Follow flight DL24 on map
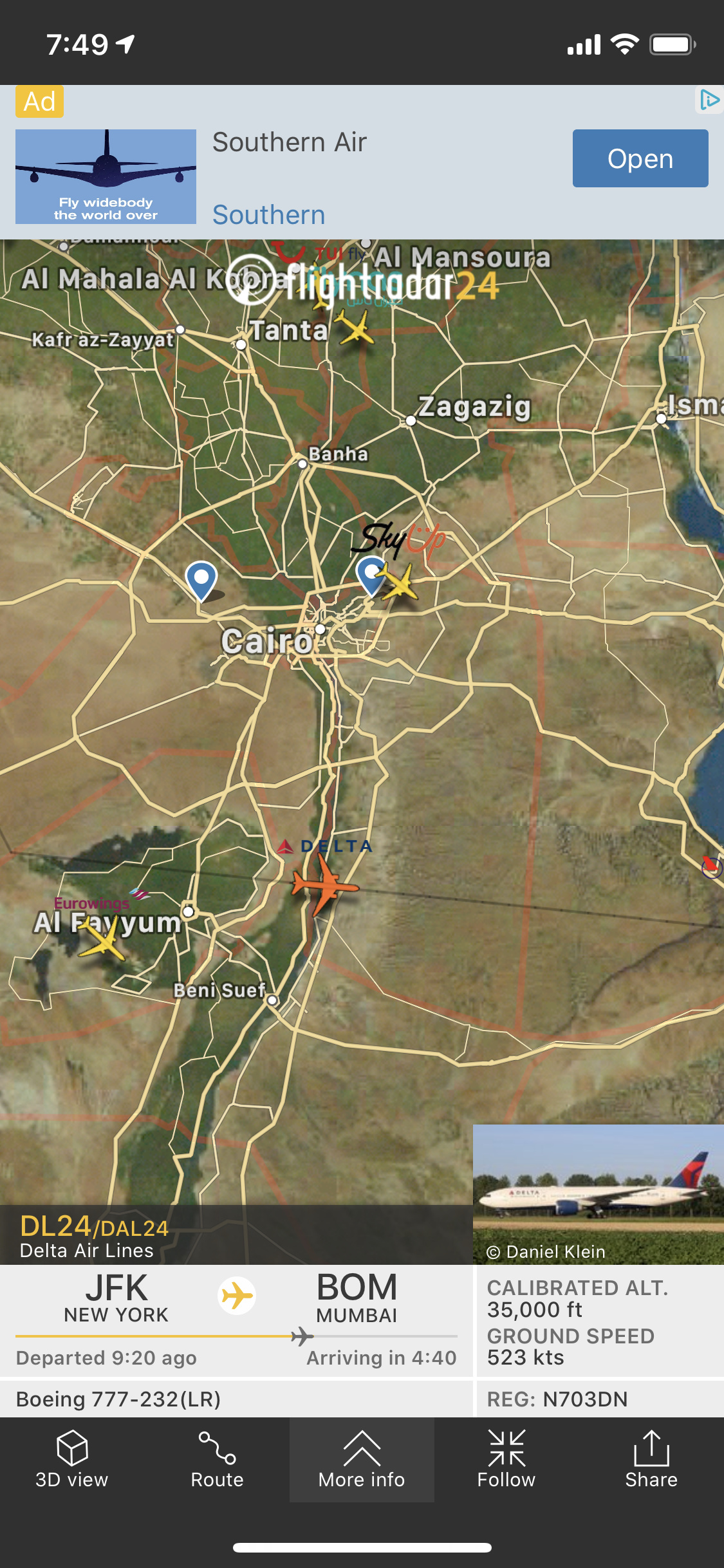This screenshot has width=724, height=1568. tap(506, 1459)
